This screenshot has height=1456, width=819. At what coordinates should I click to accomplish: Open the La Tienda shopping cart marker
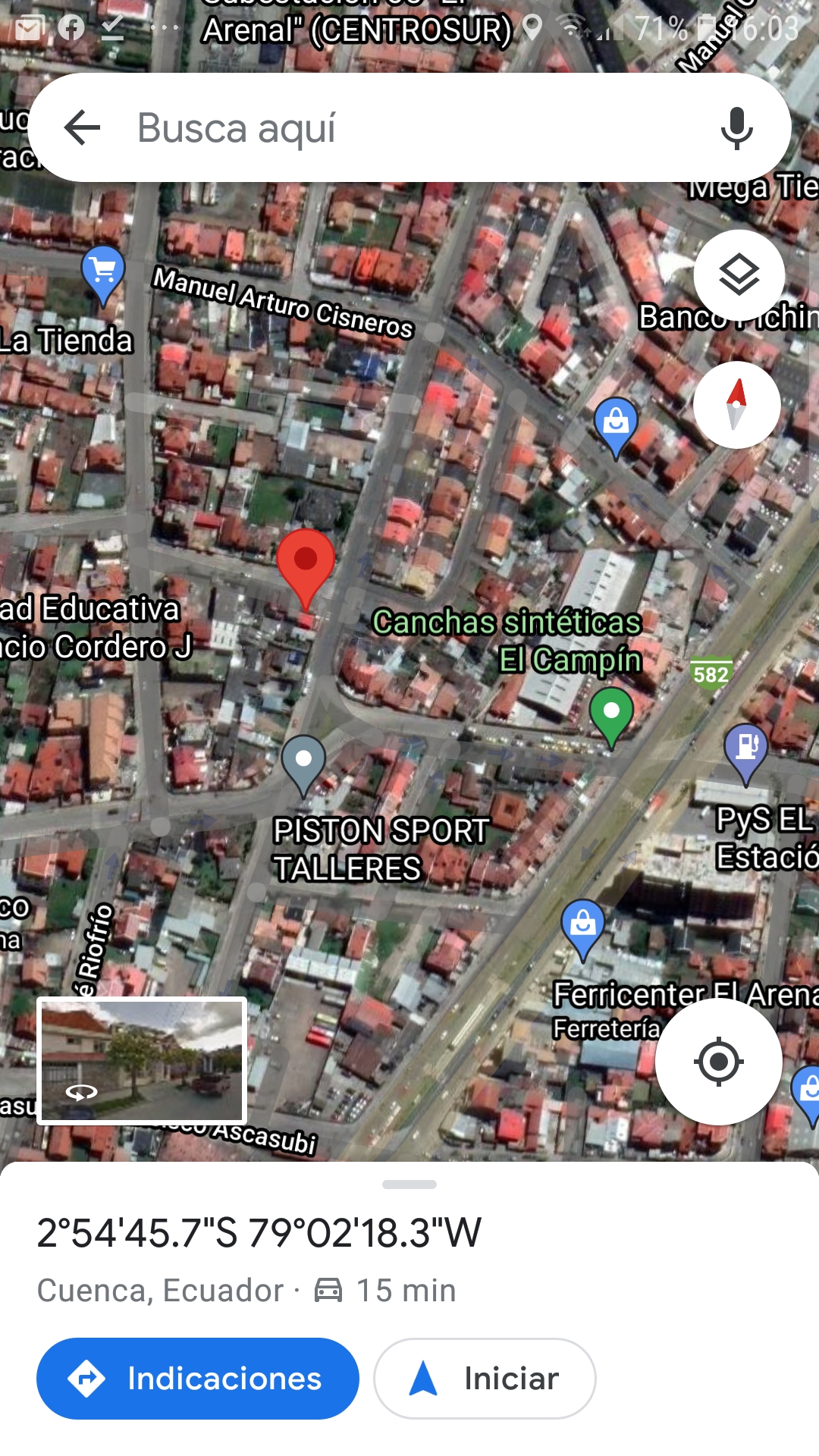(x=103, y=275)
